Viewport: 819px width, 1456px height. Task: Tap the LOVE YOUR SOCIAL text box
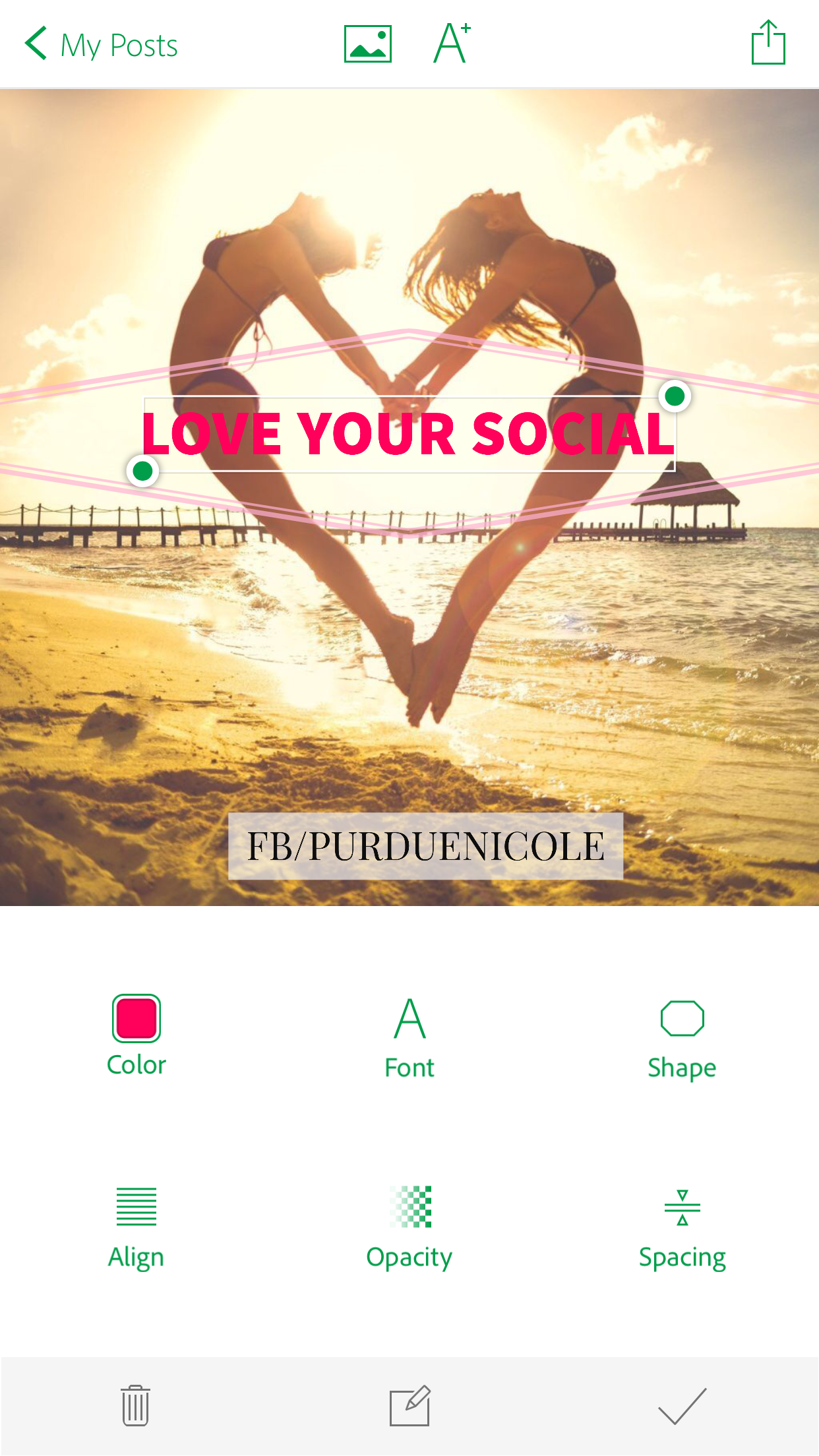(x=409, y=435)
